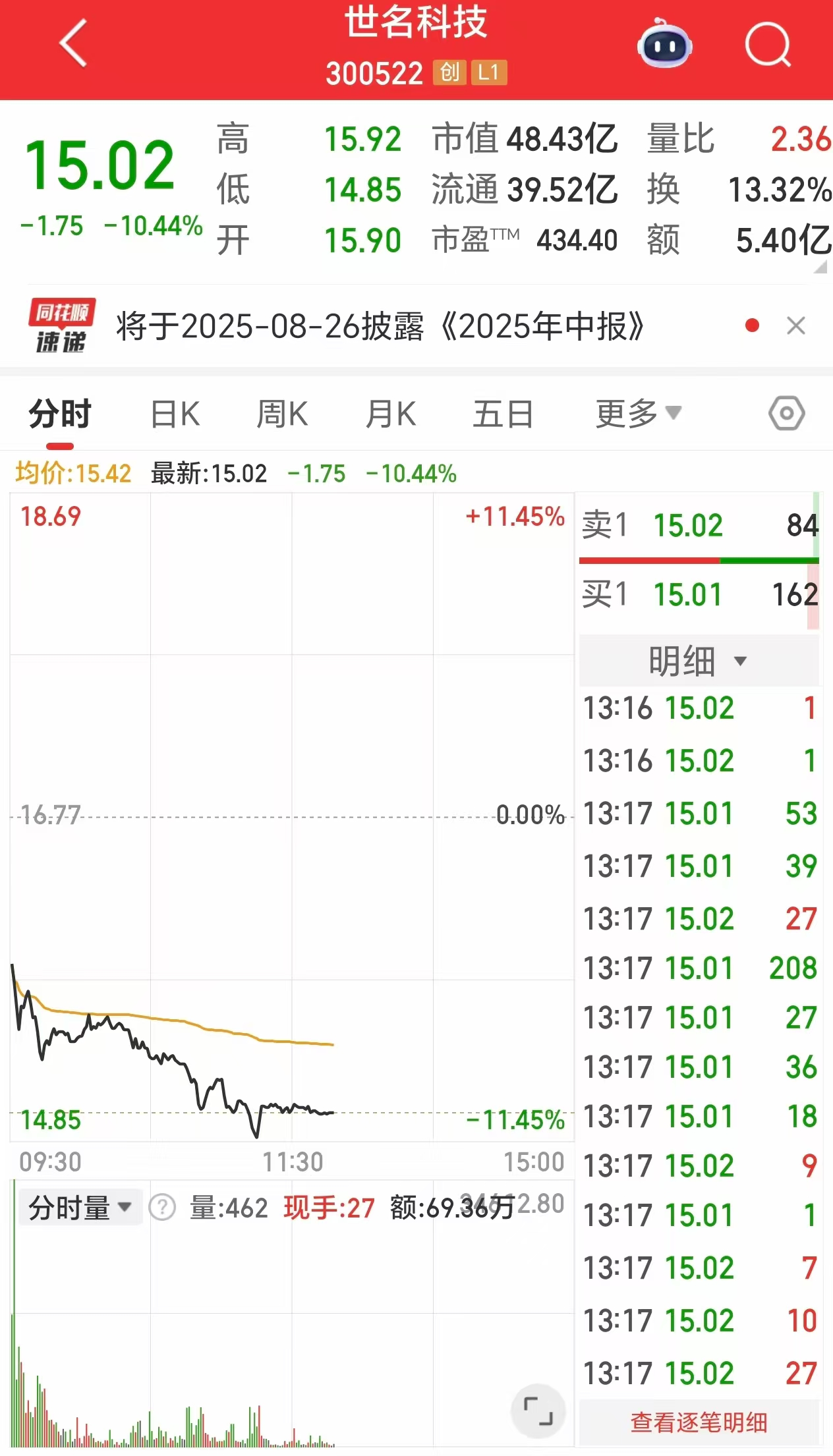Switch to 日K chart tab
This screenshot has height=1456, width=833.
coord(175,414)
